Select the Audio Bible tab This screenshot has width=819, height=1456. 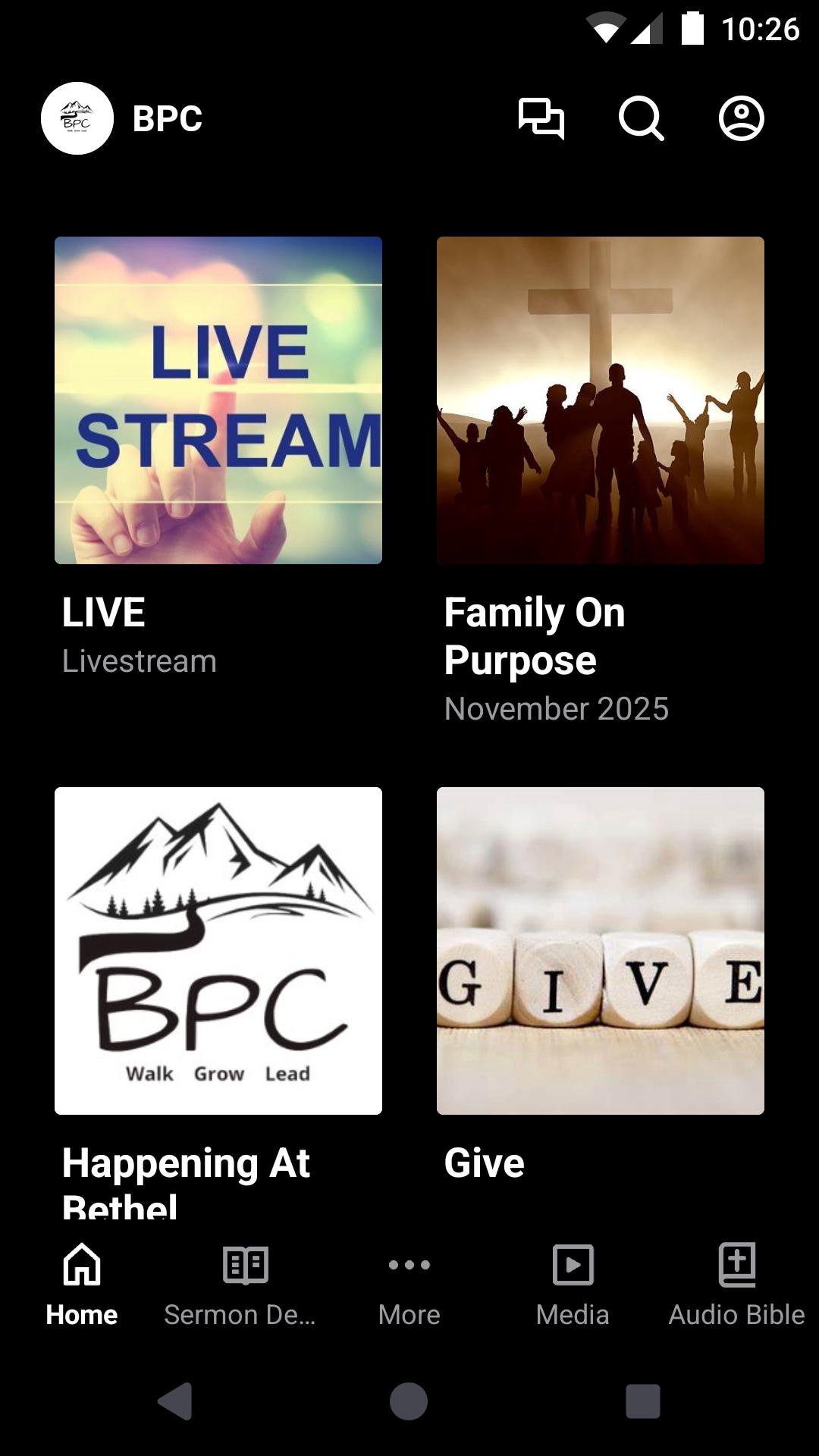pyautogui.click(x=737, y=1283)
